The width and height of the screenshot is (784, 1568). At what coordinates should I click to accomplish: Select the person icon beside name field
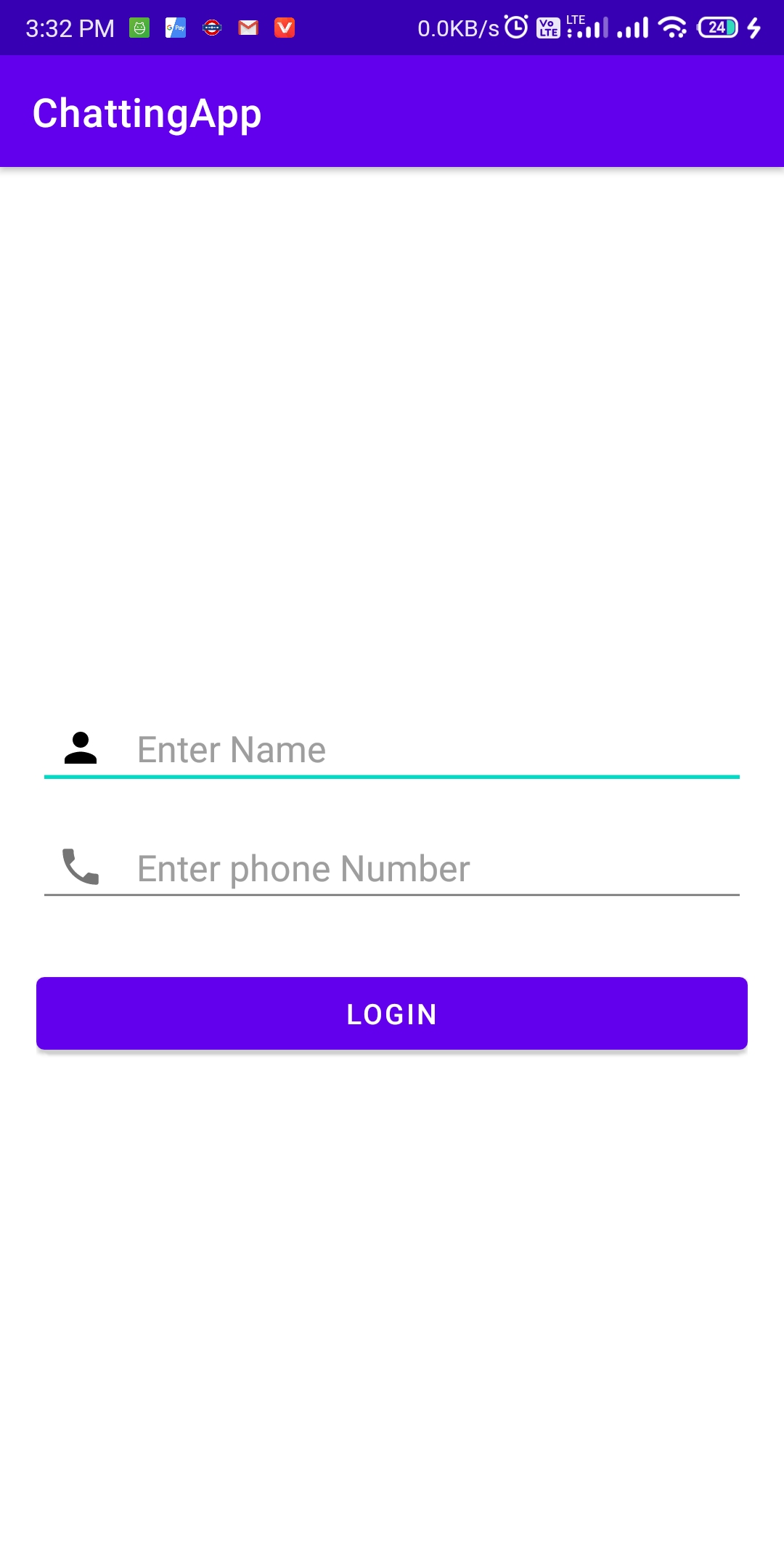pos(80,749)
